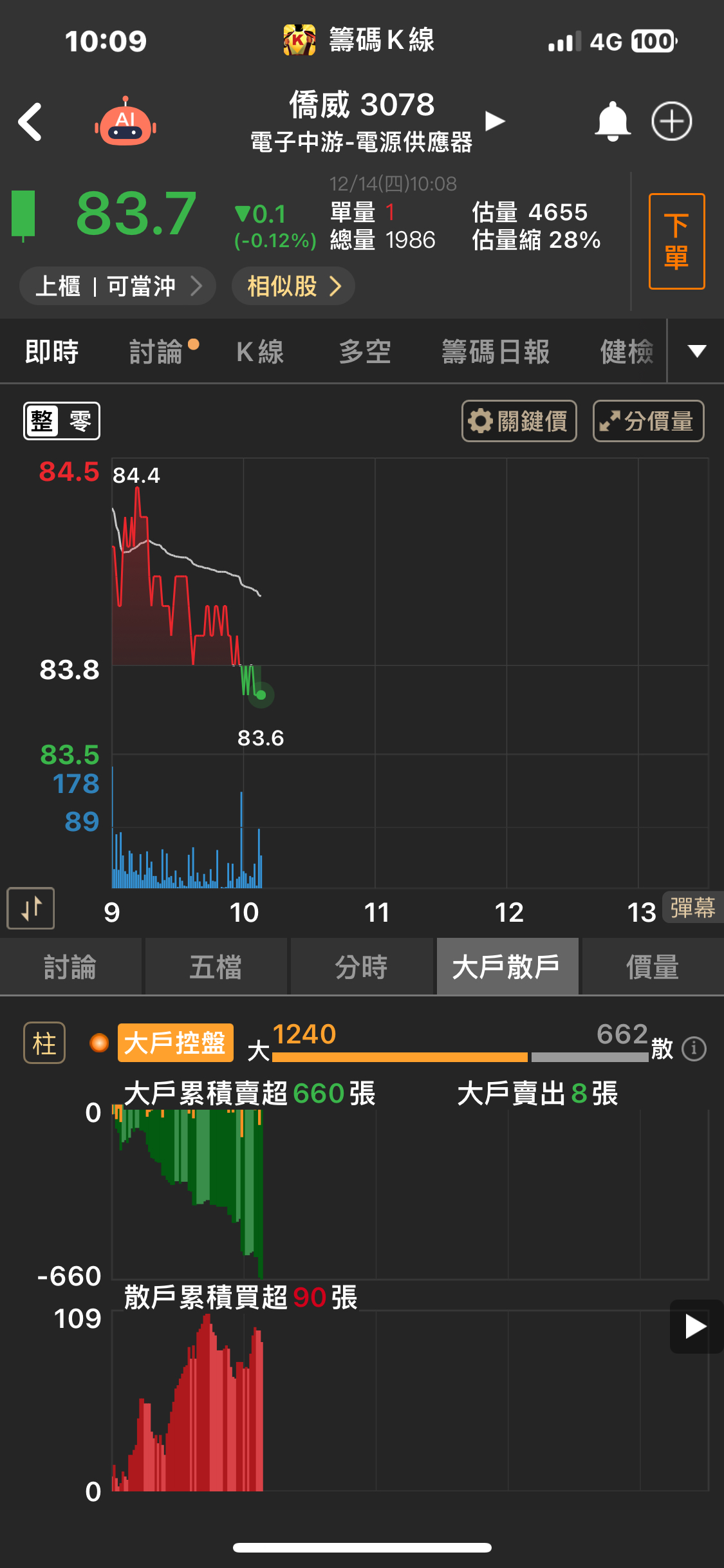Switch to the K線 tab
Screen dimensions: 724x1568
tap(260, 352)
